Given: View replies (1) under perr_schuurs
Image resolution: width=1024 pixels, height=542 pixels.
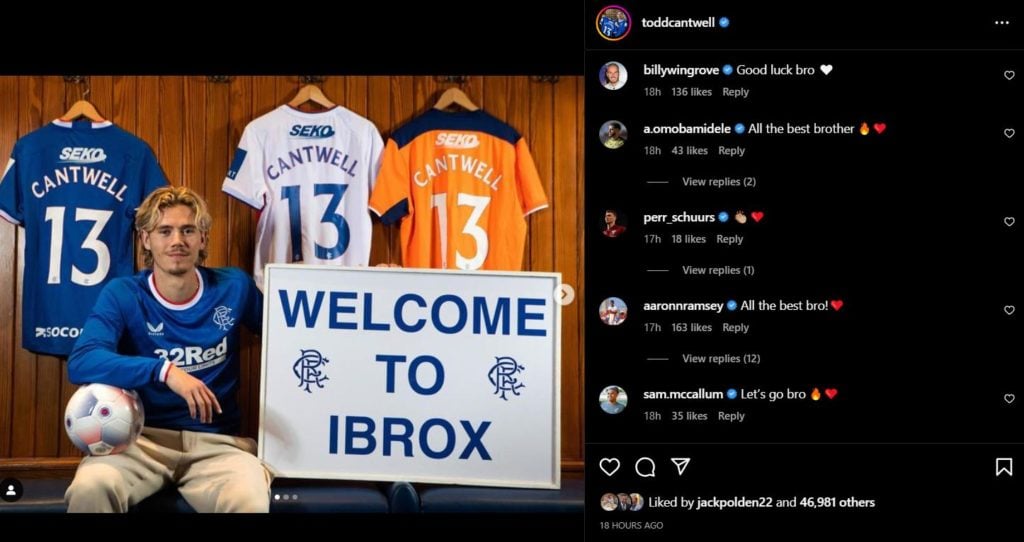Looking at the screenshot, I should (x=718, y=270).
